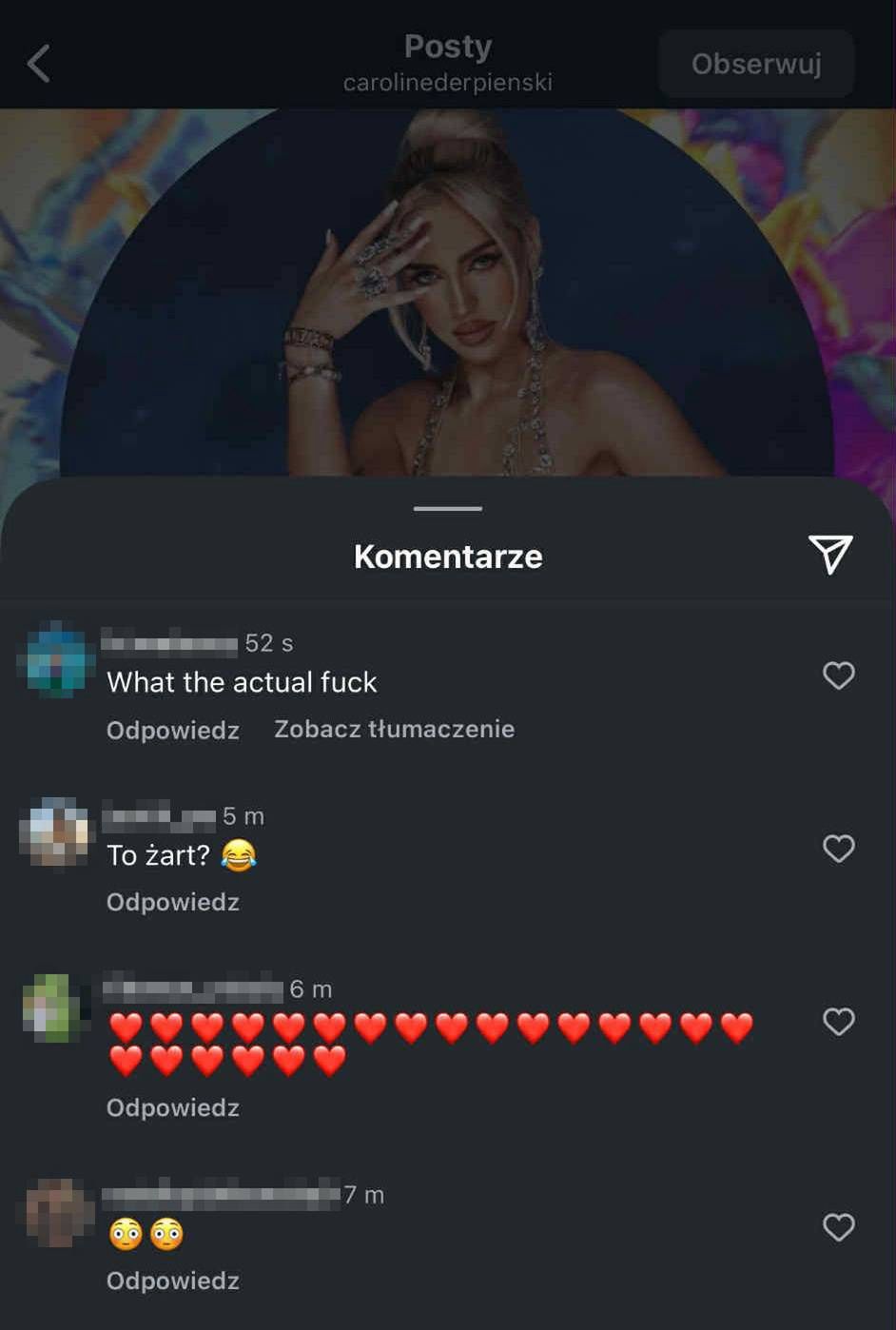The width and height of the screenshot is (896, 1330).
Task: Tap the comments sheet drag handle
Action: pos(448,509)
